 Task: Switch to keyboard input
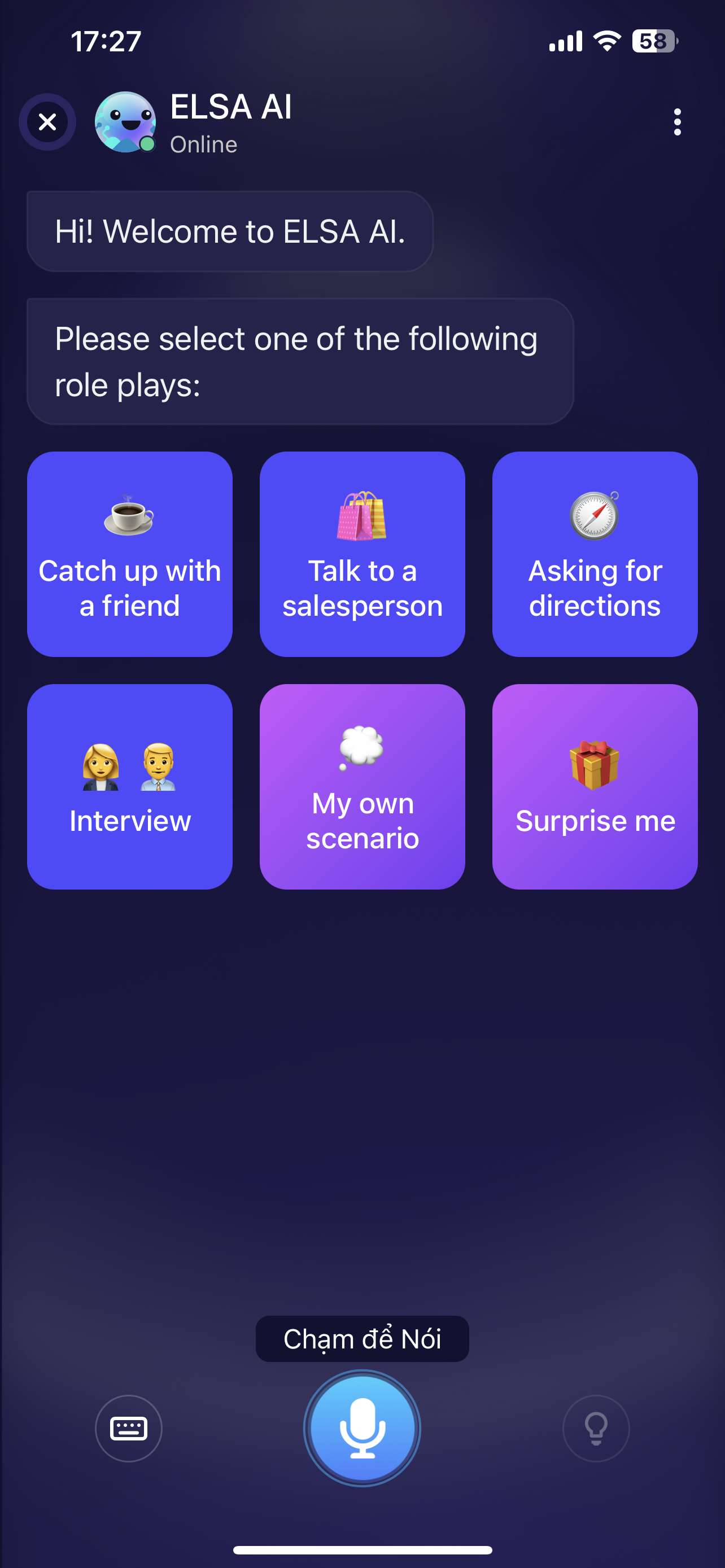coord(128,1428)
